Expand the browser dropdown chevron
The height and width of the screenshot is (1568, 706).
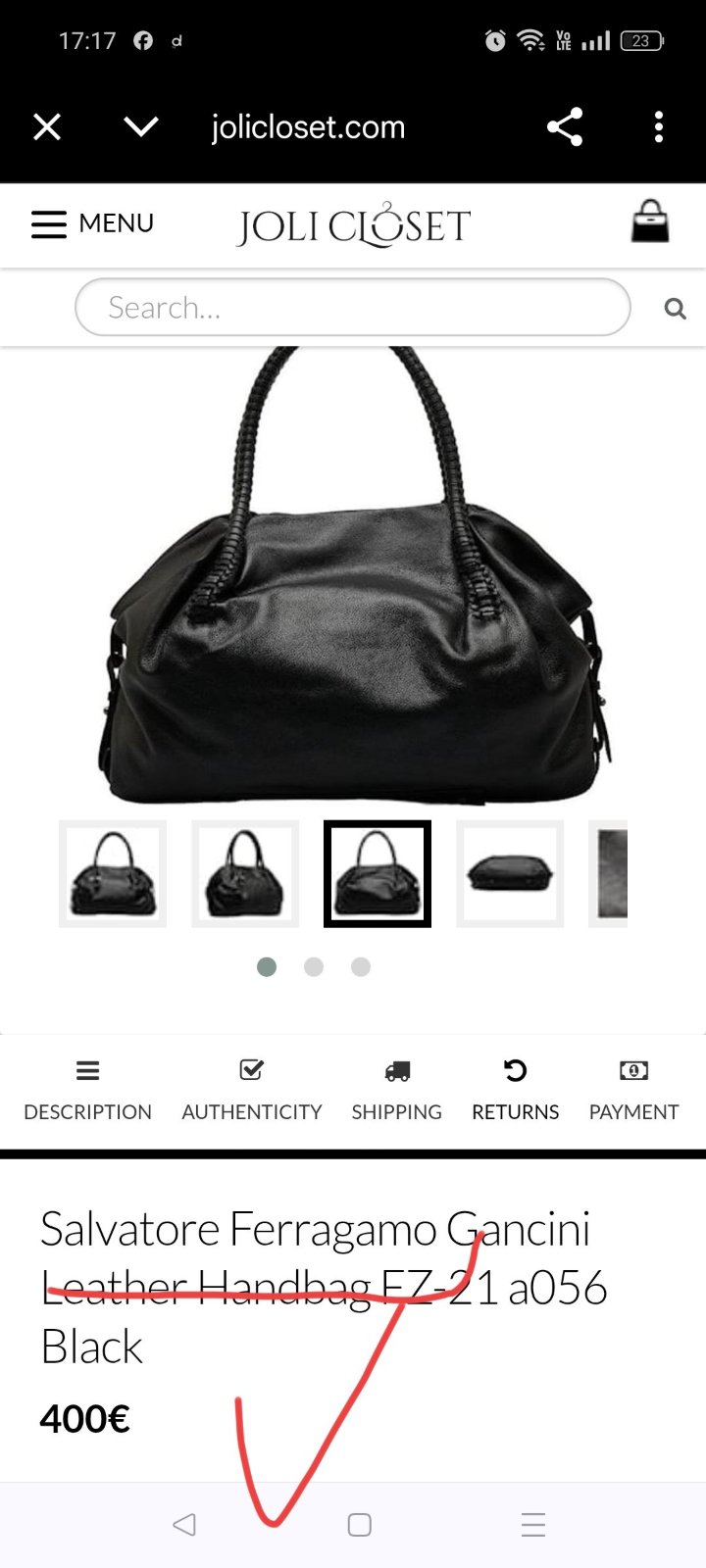141,127
